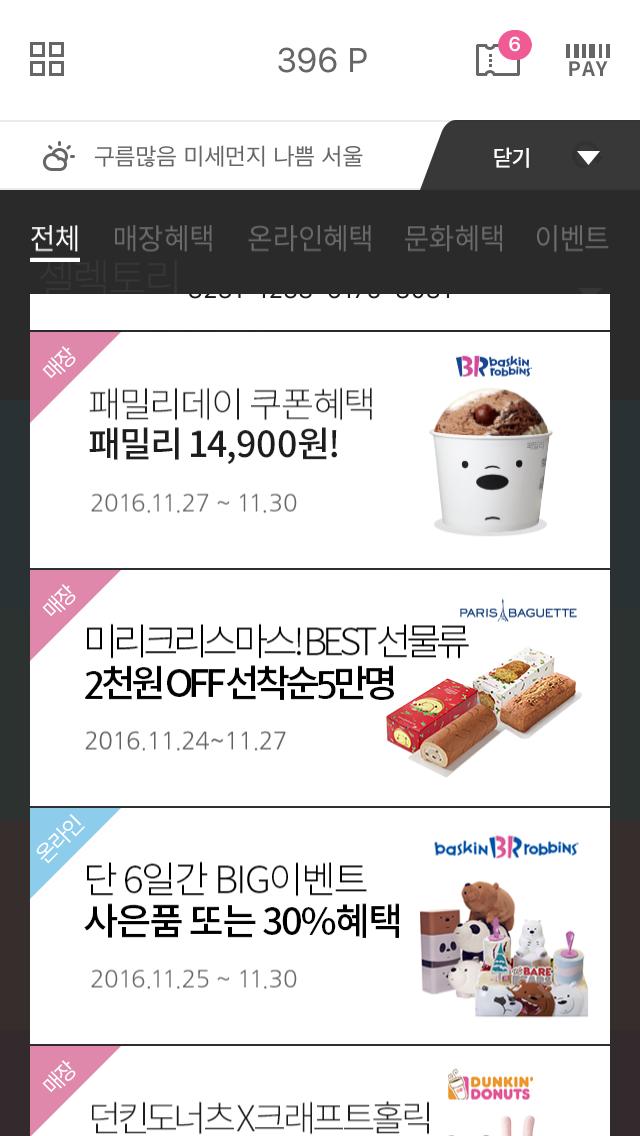Open Baskin Robbins 패밀리데이 쿠폰혜택 banner
This screenshot has height=1136, width=640.
(320, 450)
